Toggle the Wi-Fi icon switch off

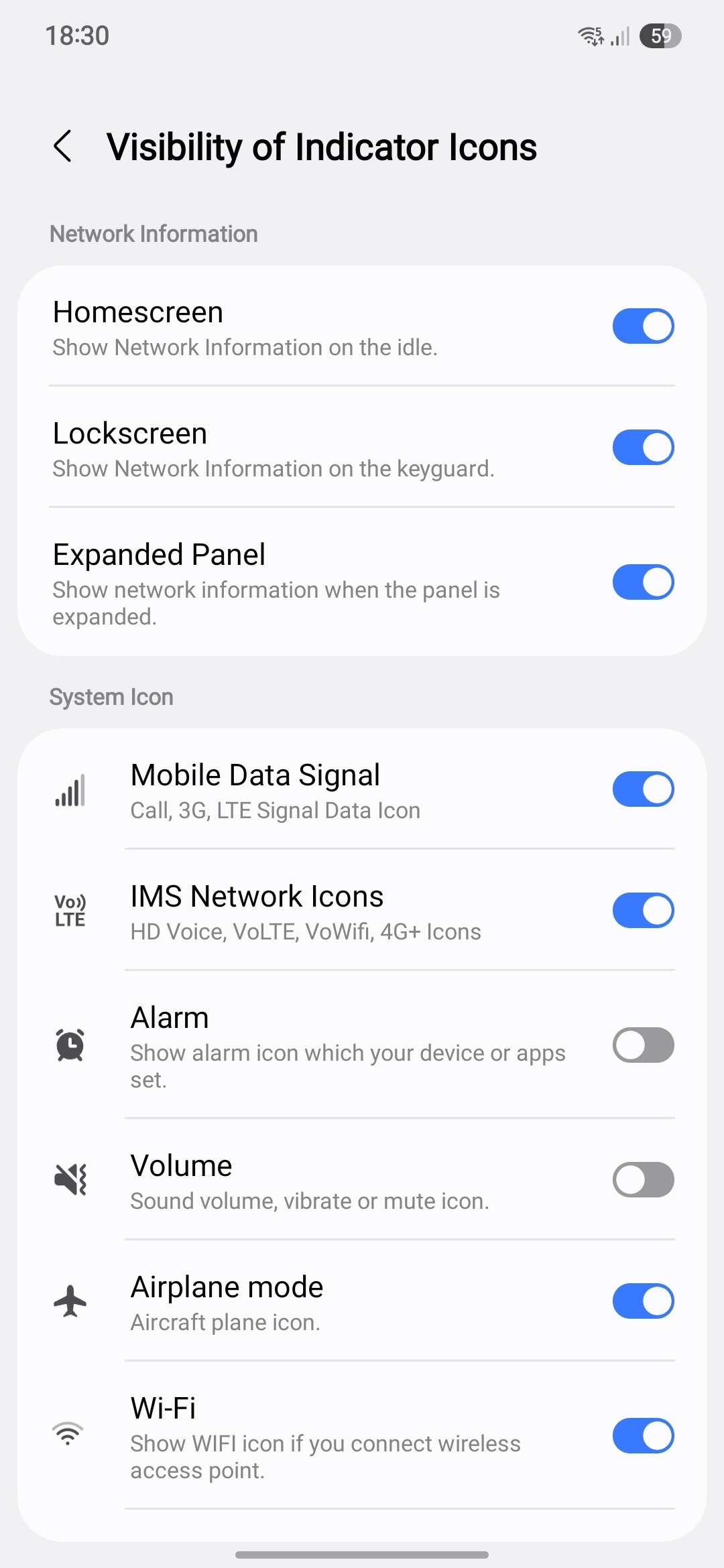coord(643,1435)
